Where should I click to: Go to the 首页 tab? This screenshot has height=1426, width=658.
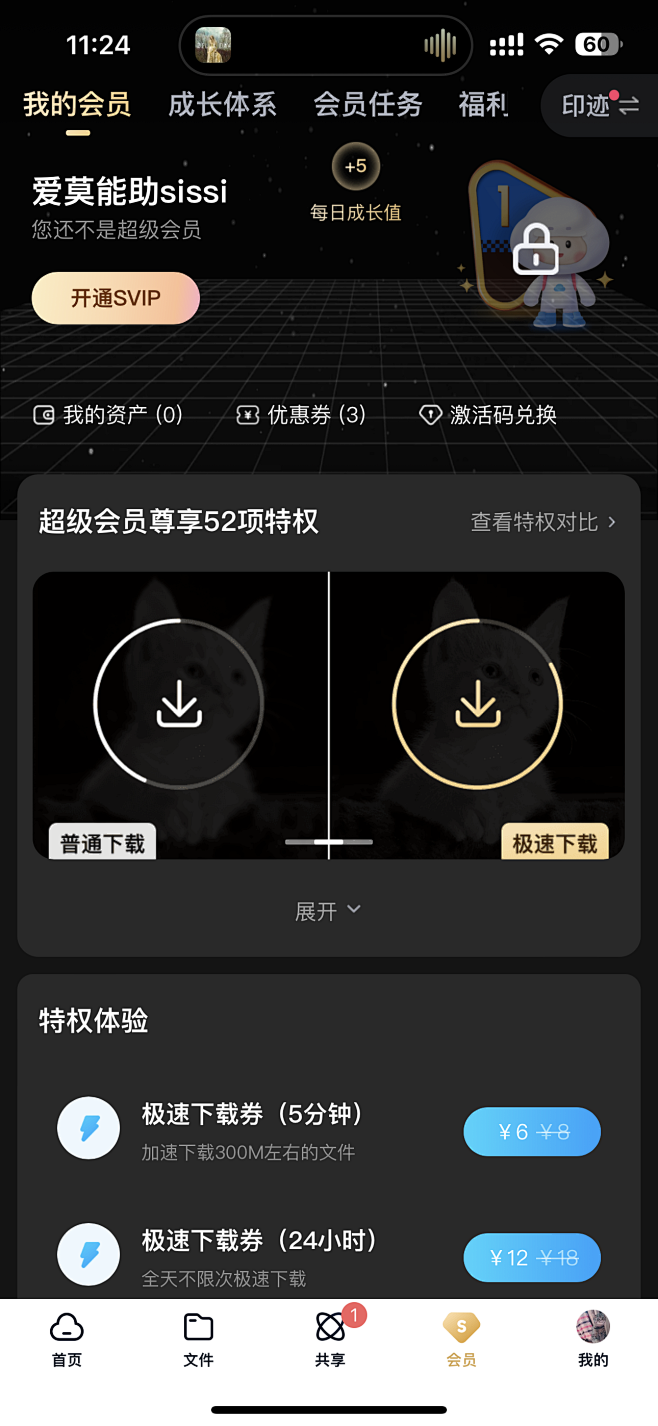click(67, 1340)
